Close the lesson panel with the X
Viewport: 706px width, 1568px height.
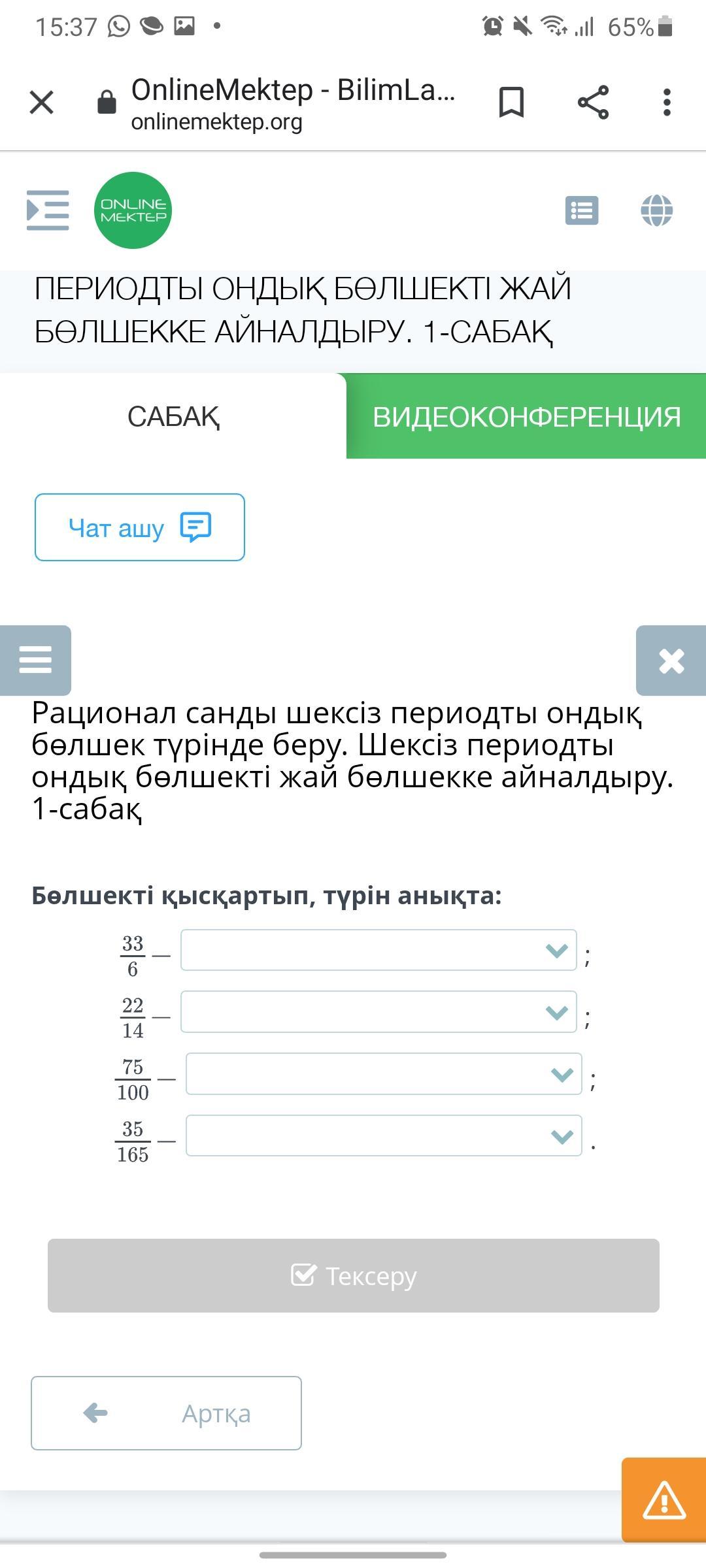point(671,660)
